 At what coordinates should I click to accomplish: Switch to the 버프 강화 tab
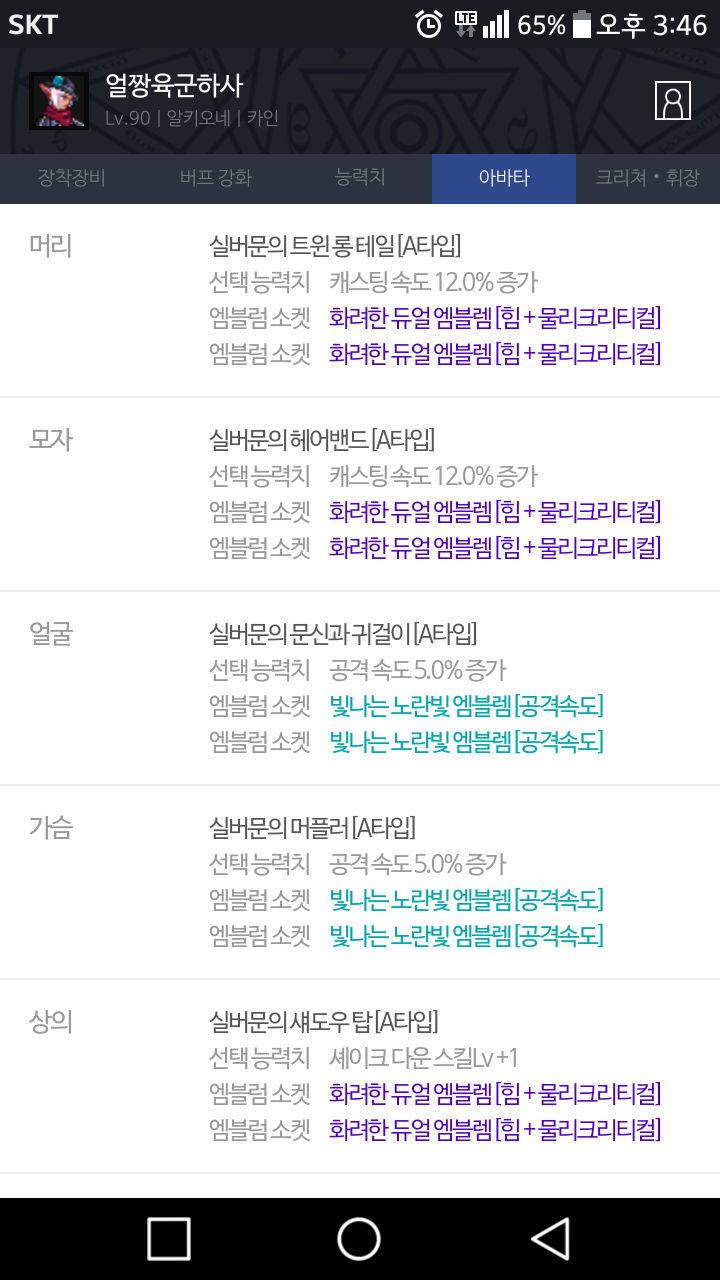coord(216,179)
